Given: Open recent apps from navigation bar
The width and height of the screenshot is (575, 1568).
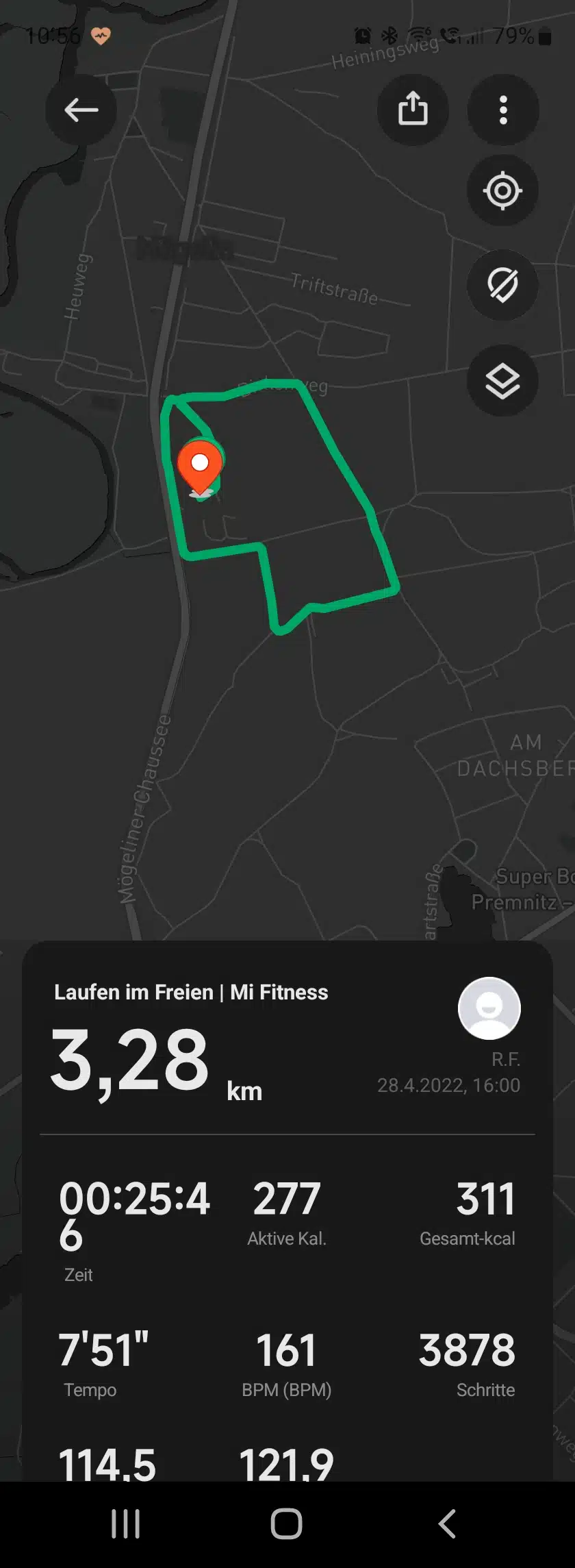Looking at the screenshot, I should pyautogui.click(x=126, y=1525).
